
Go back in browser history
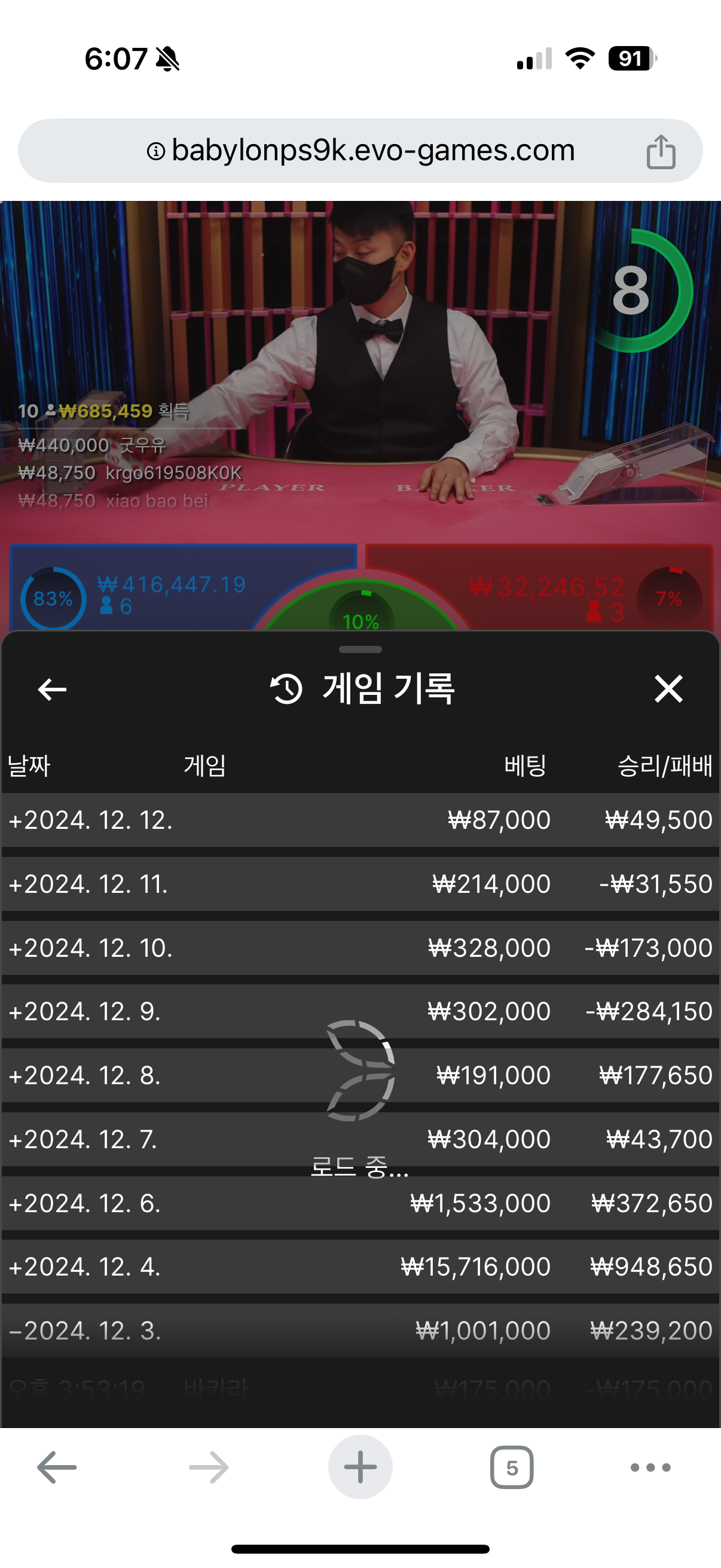(x=57, y=1467)
